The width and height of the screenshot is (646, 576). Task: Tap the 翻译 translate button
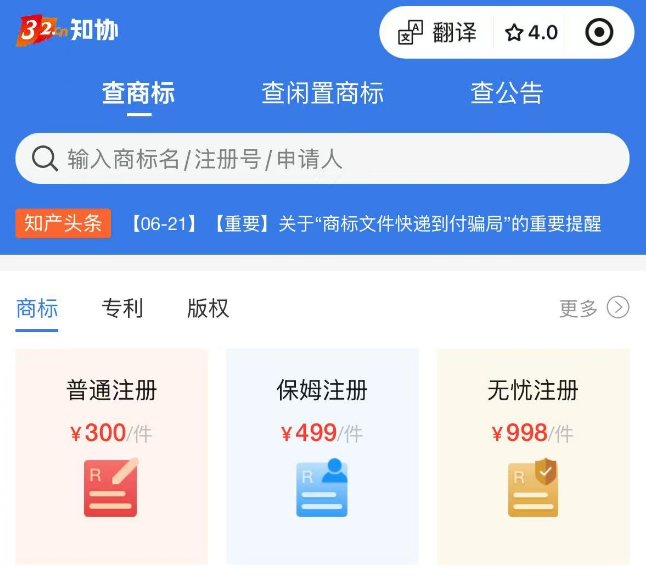[x=438, y=33]
